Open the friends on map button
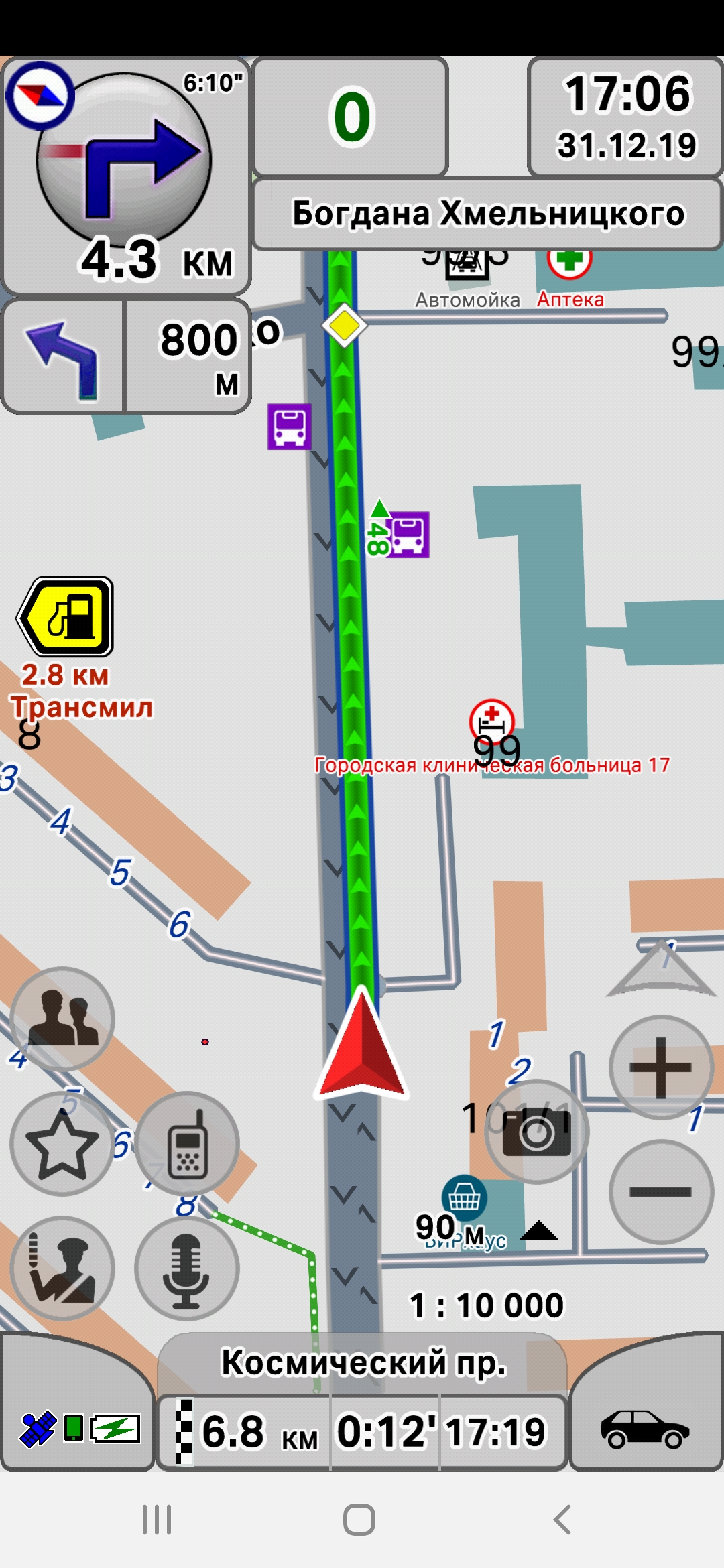The image size is (724, 1568). click(x=62, y=1019)
